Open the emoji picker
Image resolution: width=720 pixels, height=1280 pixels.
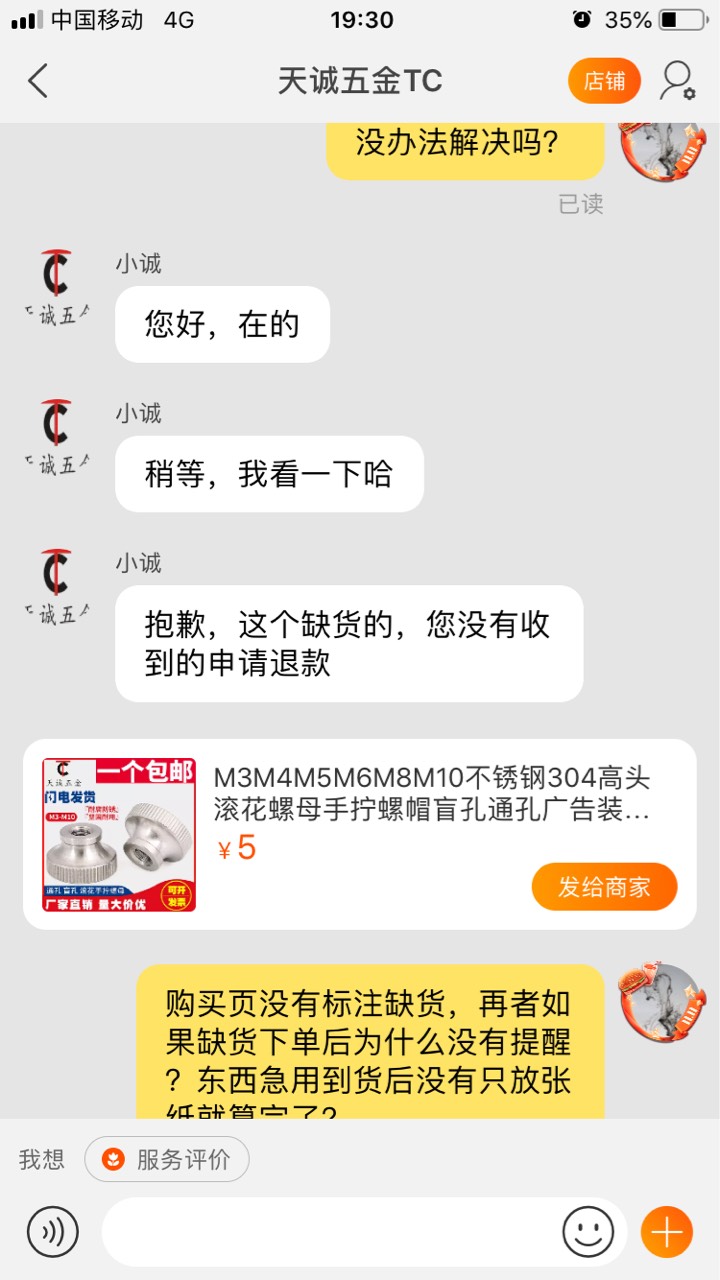point(588,1232)
